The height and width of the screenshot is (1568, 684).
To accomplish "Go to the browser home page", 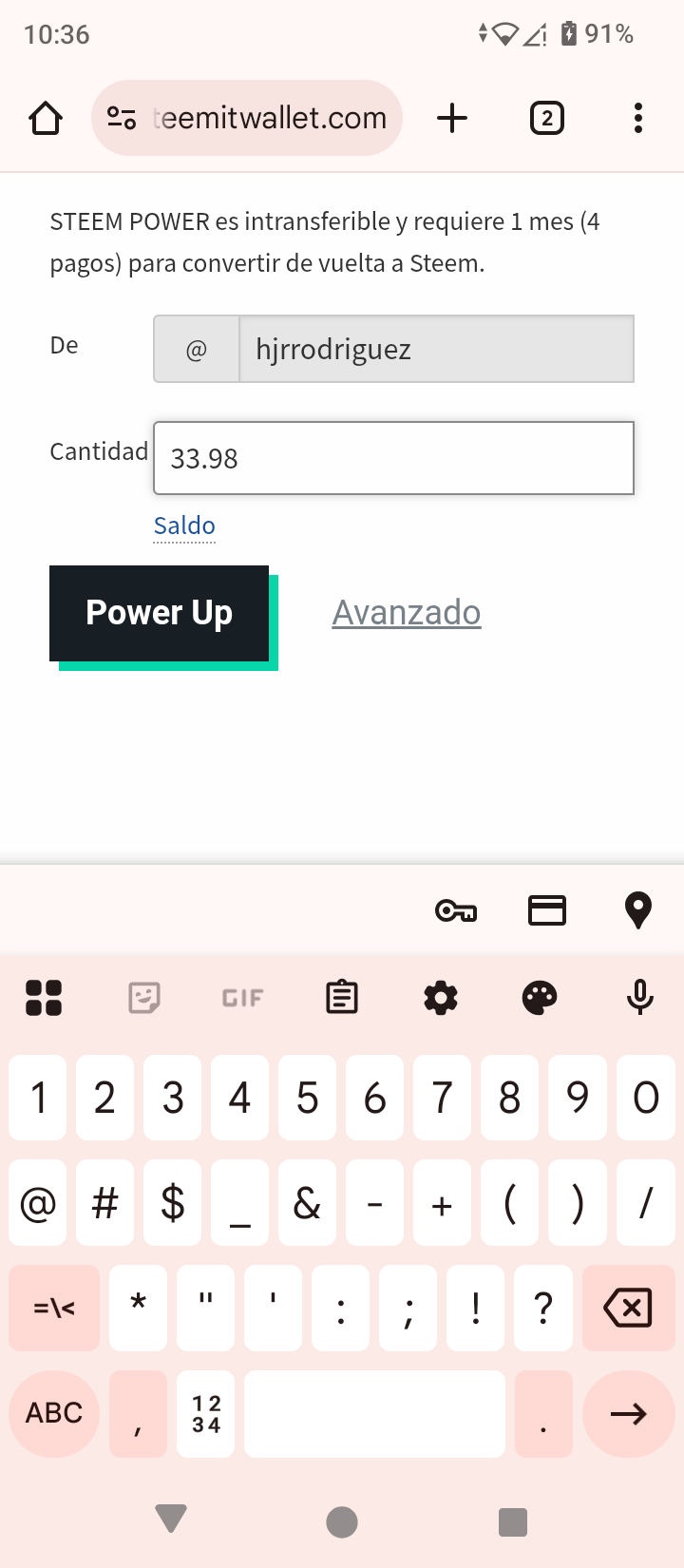I will coord(46,119).
